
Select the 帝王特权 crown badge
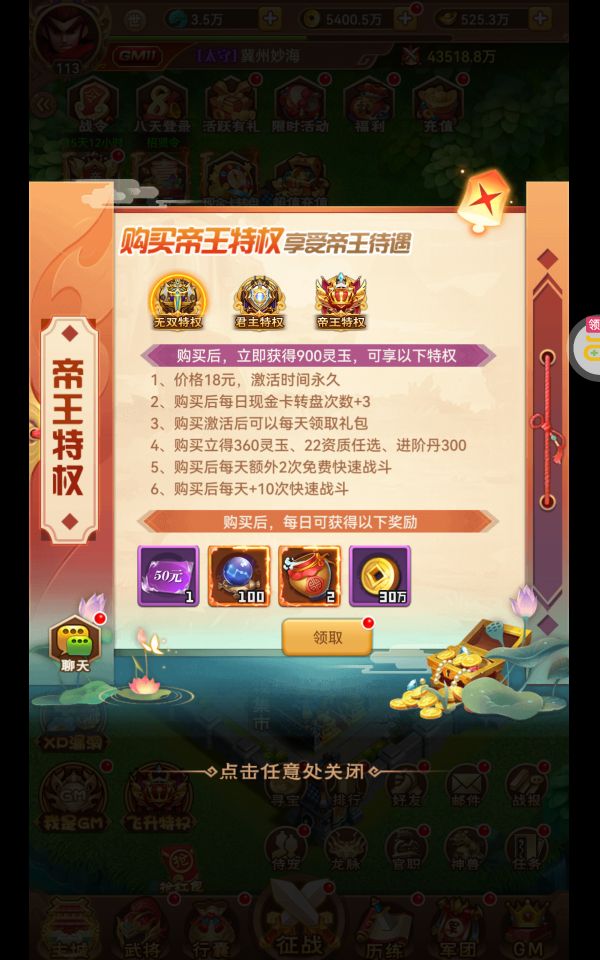click(x=341, y=302)
